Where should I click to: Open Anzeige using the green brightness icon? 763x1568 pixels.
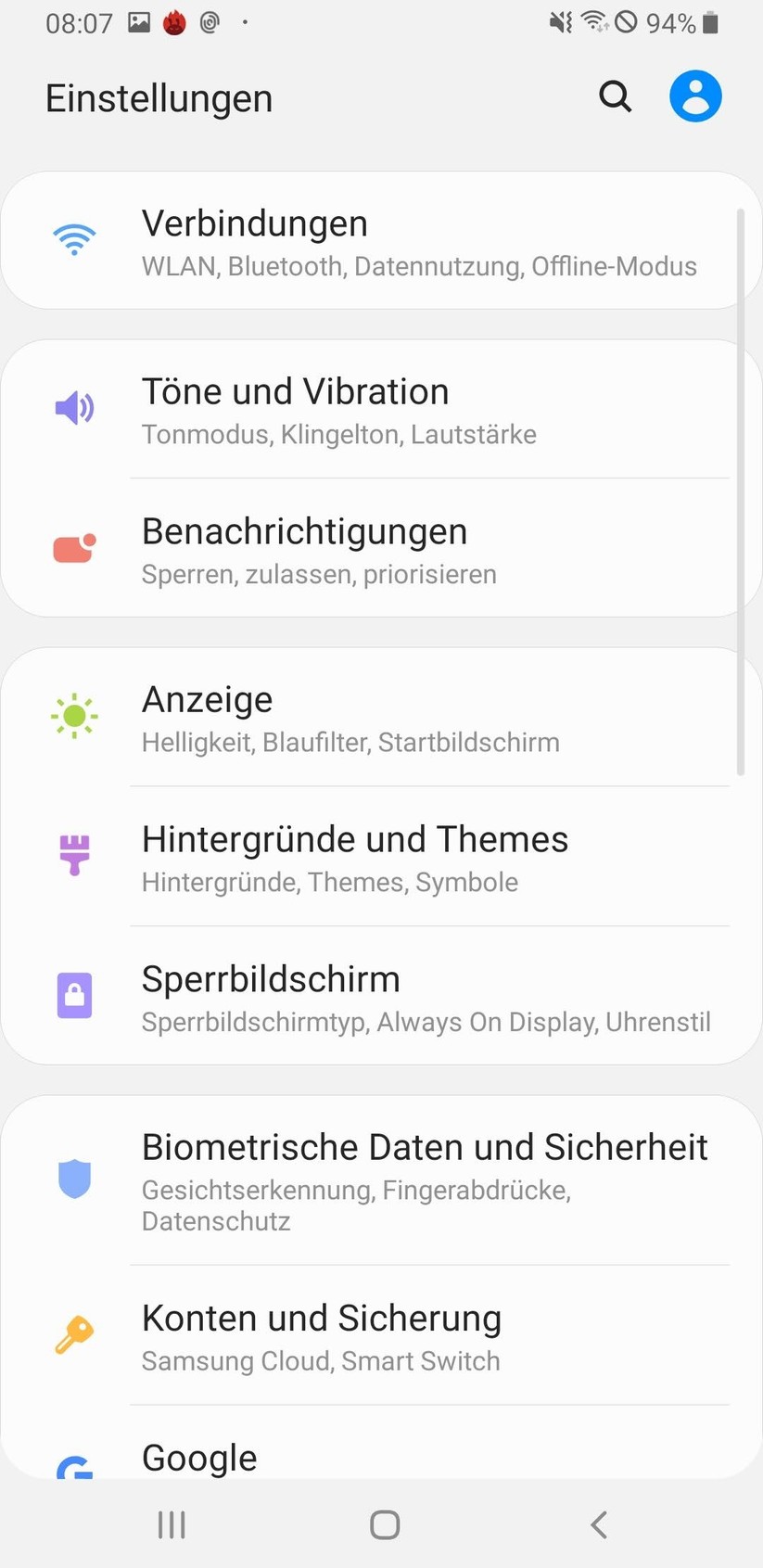click(x=74, y=715)
